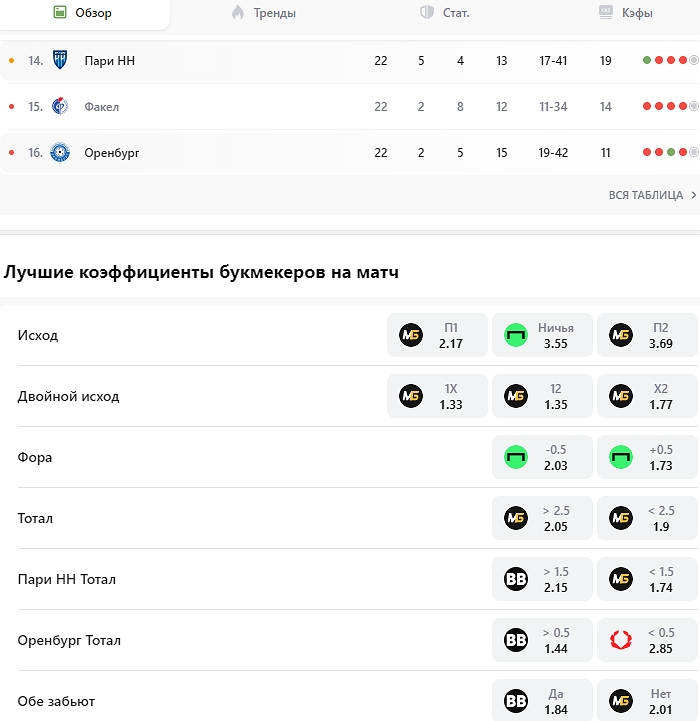
Task: Open the Кэфы tab
Action: [x=625, y=13]
